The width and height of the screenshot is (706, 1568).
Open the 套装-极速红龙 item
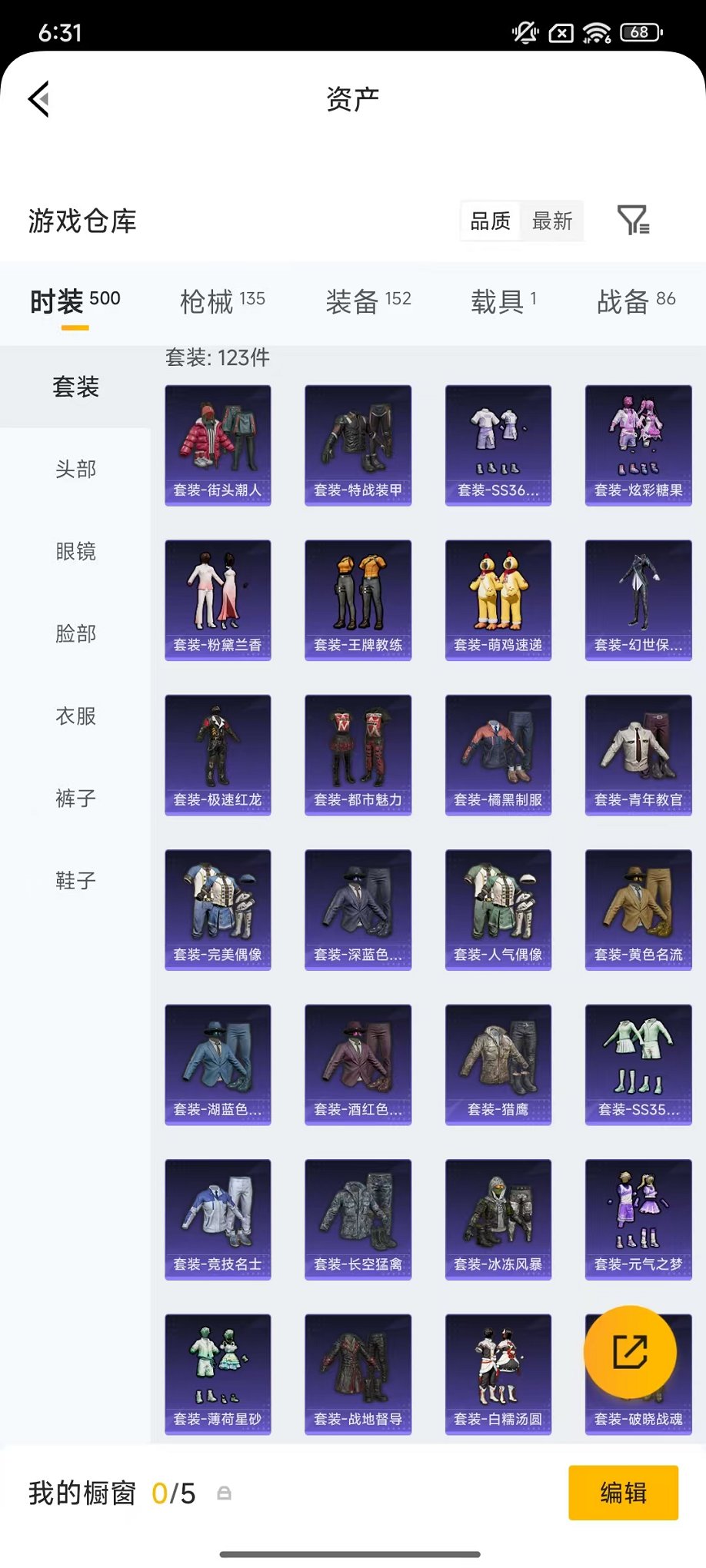tap(218, 755)
